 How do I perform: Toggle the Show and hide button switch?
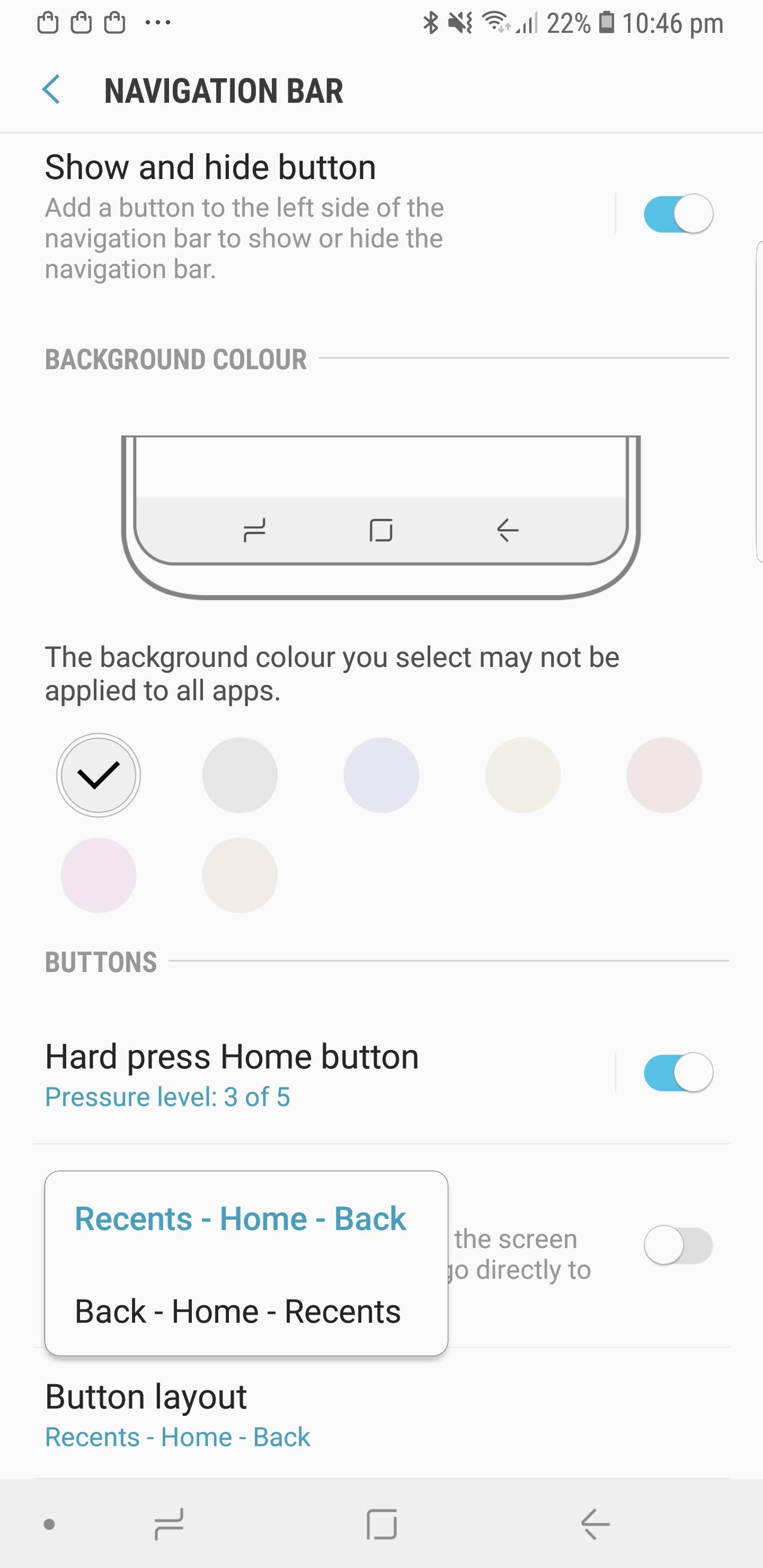(678, 213)
